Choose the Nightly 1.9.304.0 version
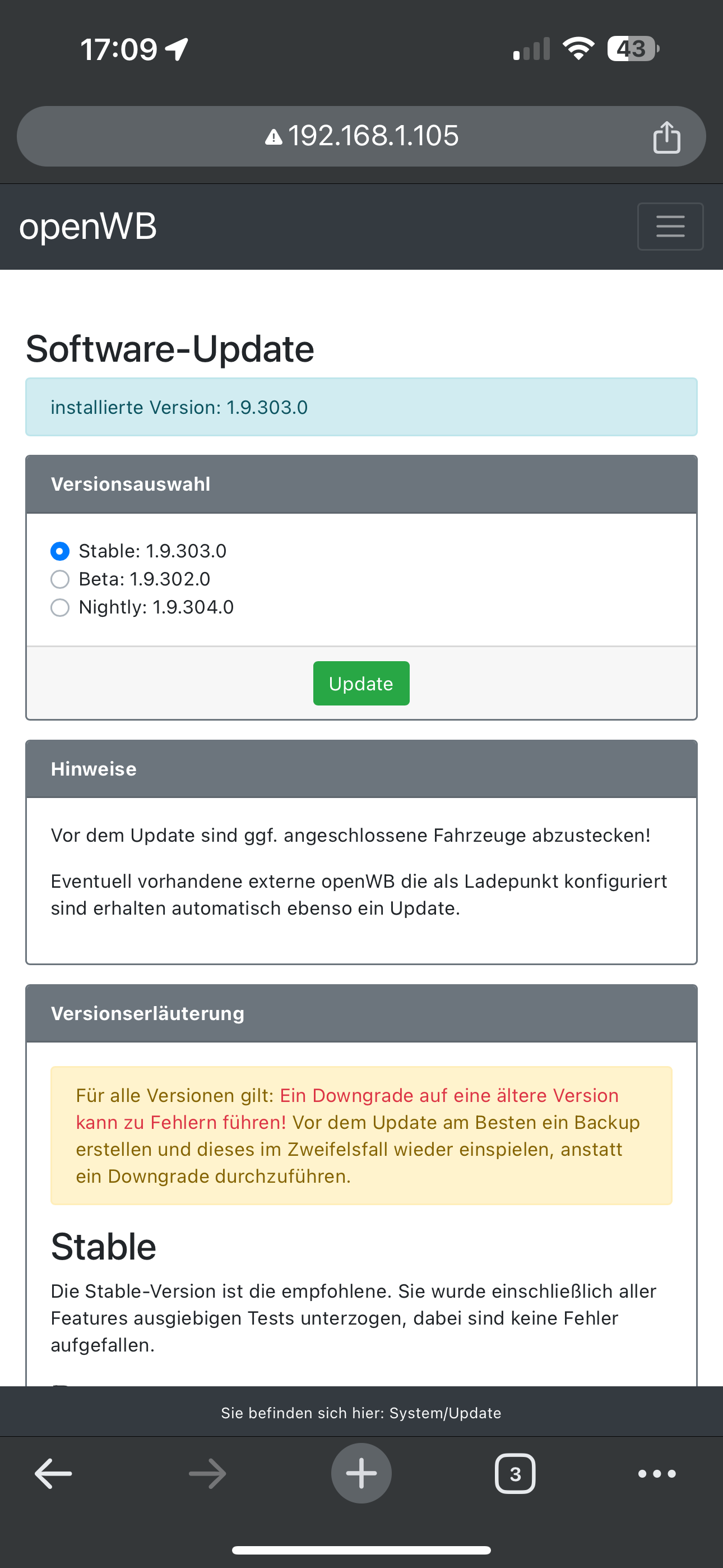 coord(59,607)
